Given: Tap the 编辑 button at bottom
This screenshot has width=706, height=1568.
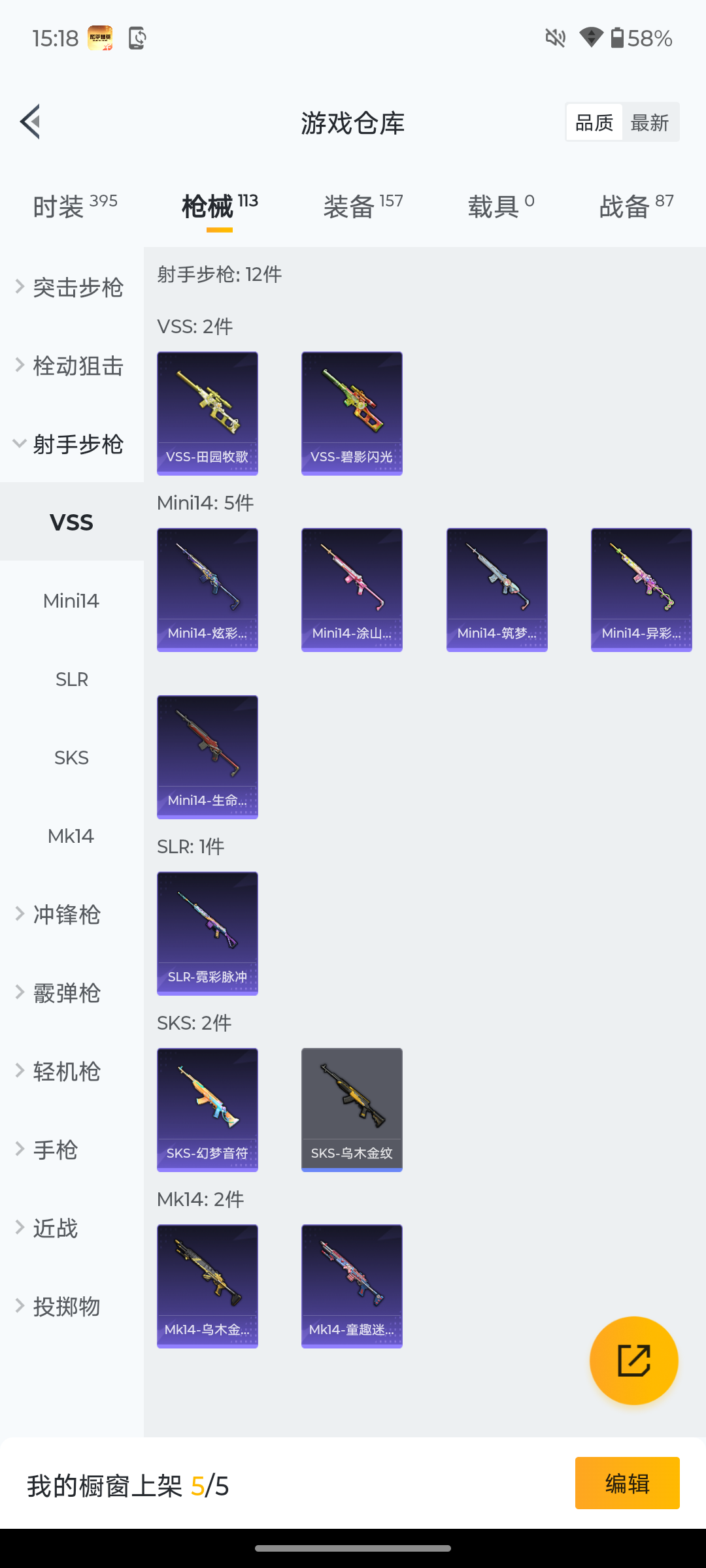Looking at the screenshot, I should 627,1482.
